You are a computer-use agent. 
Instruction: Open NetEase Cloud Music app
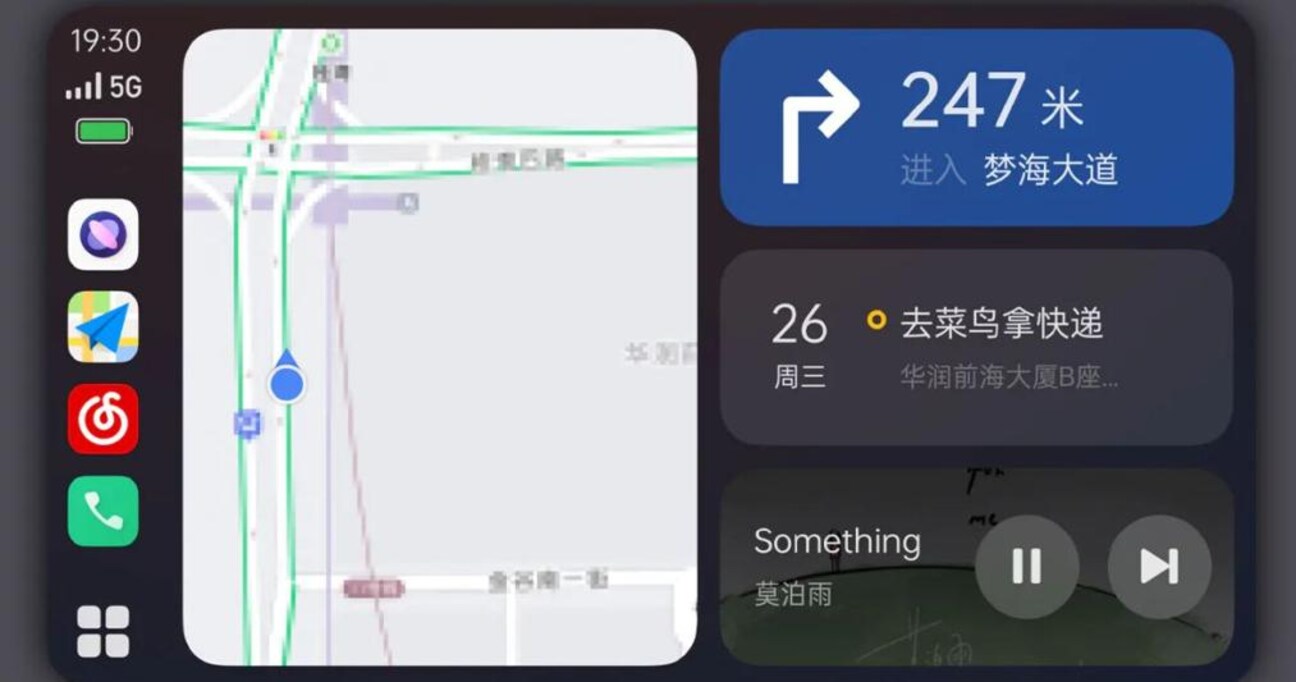[x=103, y=419]
